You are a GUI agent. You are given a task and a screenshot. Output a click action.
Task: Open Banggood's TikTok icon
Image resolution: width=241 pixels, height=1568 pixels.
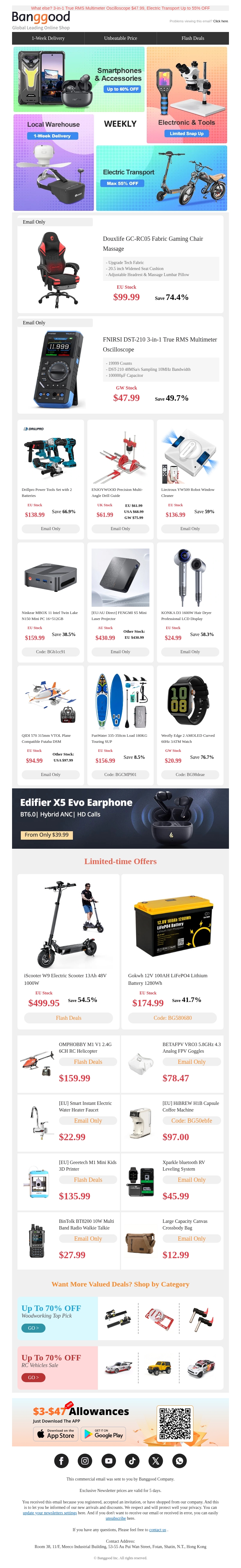point(132,1461)
